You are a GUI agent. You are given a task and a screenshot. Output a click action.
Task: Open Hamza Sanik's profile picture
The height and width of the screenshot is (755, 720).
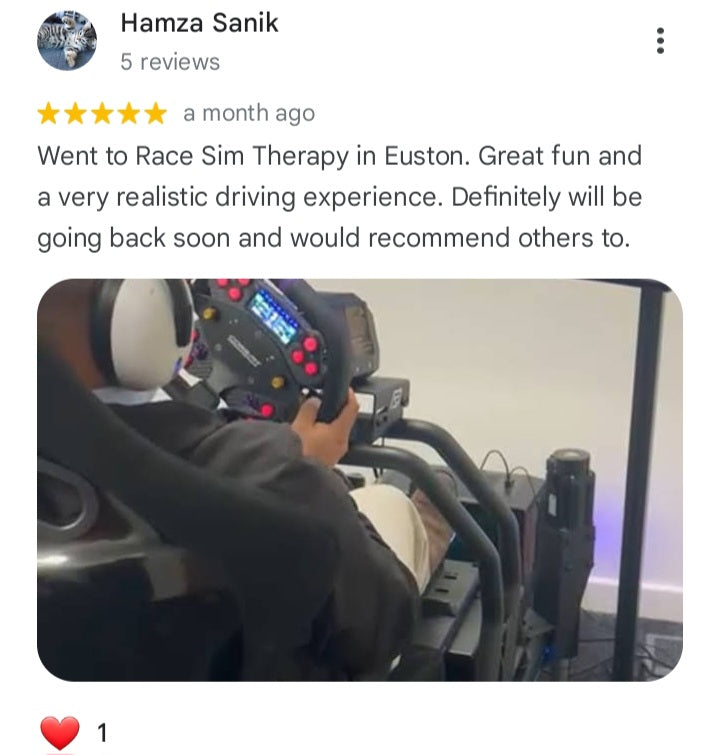[67, 42]
